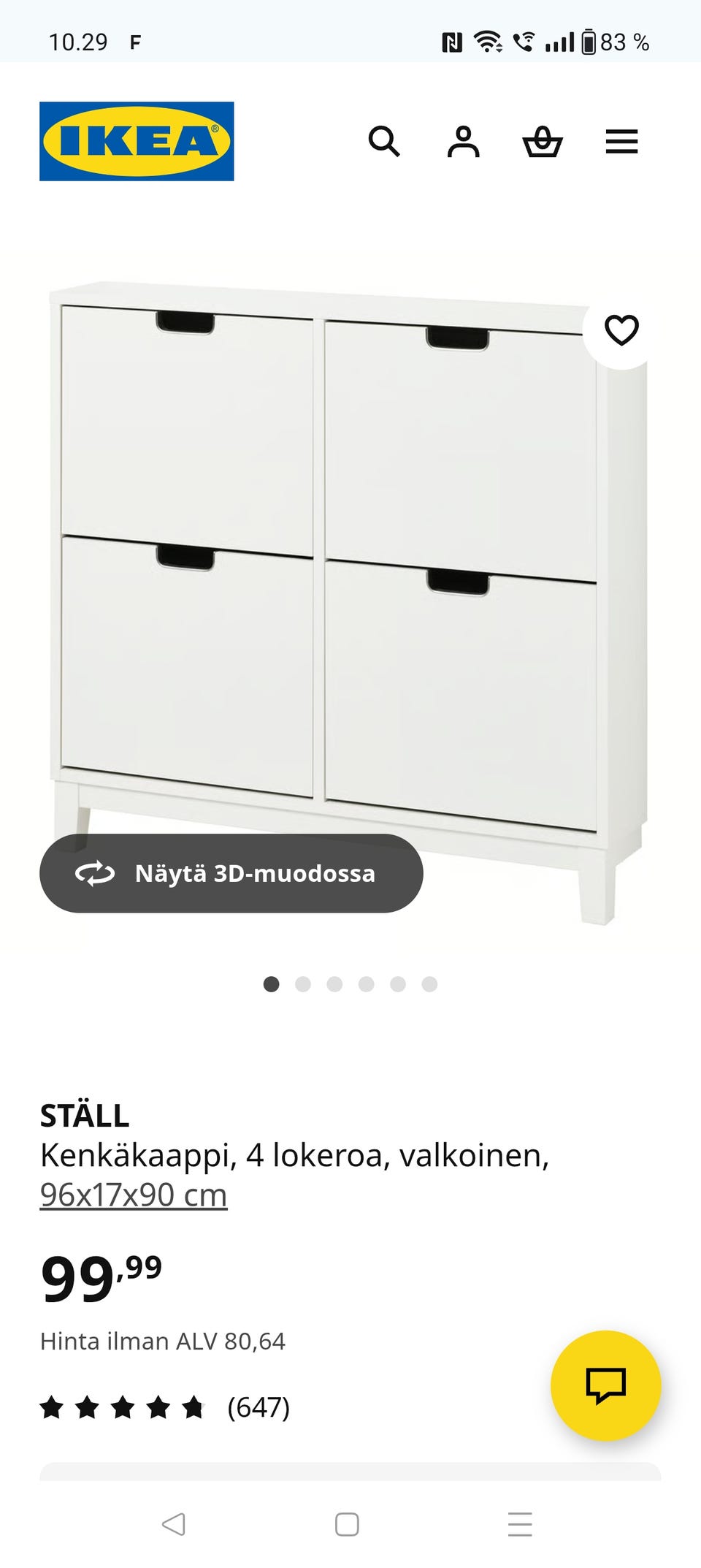Go to the IKEA home page

(137, 141)
